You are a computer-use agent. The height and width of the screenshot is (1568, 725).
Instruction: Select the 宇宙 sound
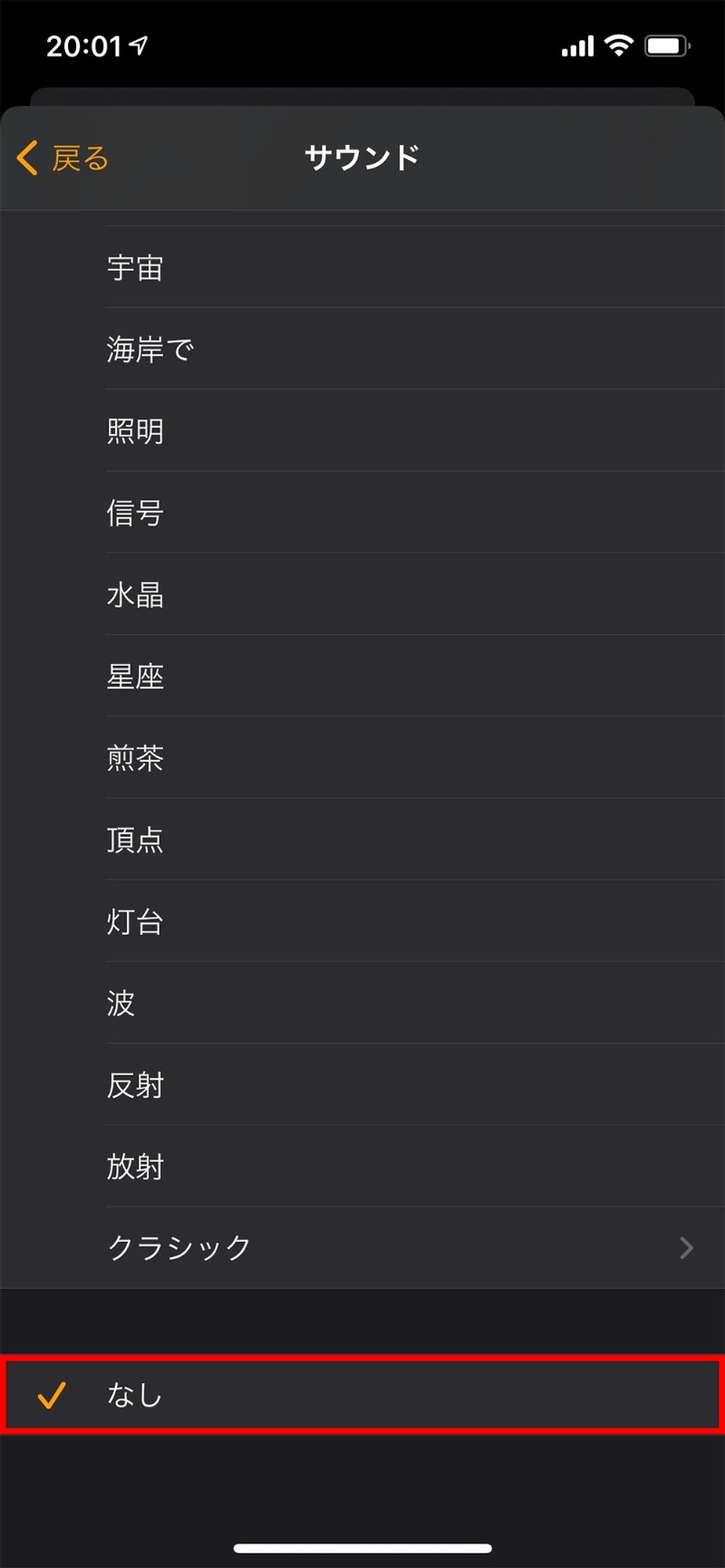coord(136,268)
